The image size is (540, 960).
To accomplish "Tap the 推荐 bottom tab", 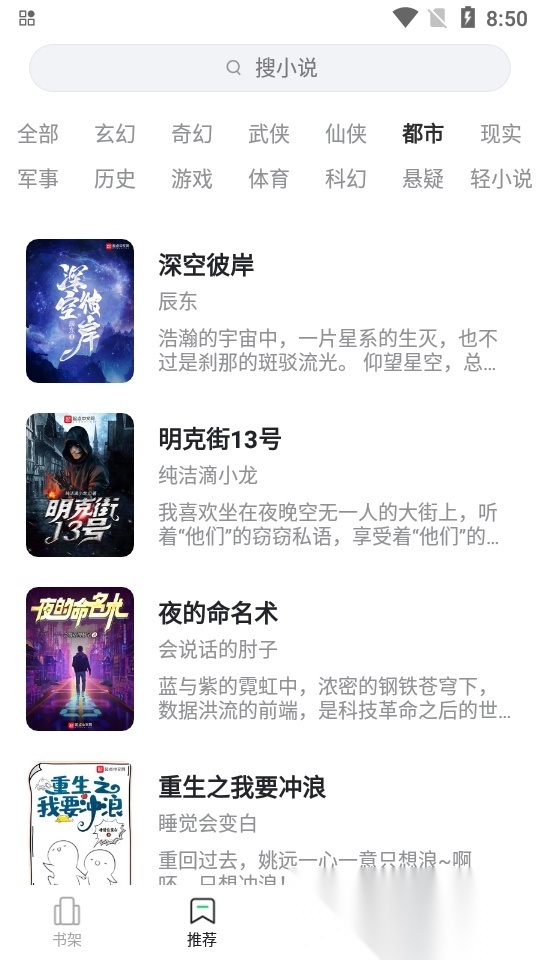I will tap(202, 921).
